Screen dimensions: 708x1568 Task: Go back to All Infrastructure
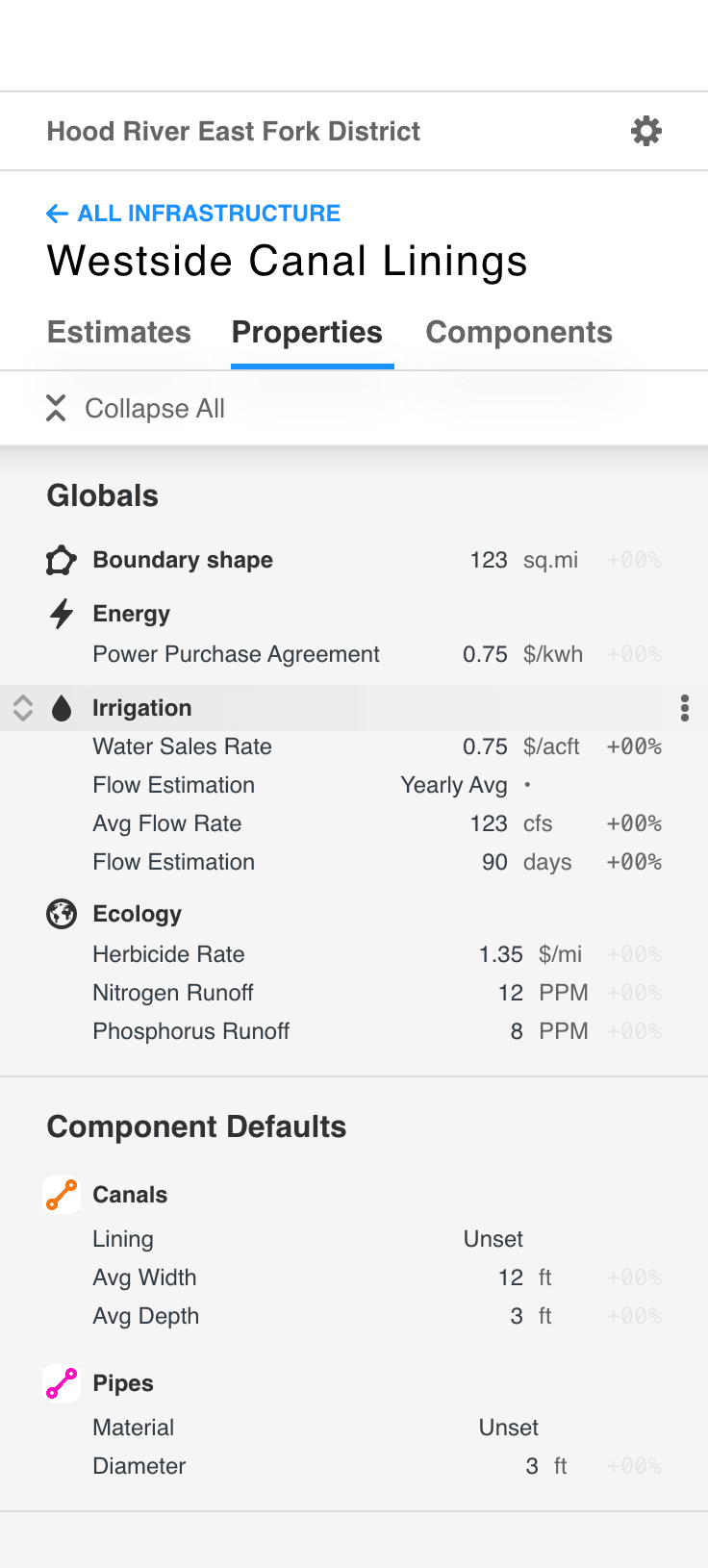(x=193, y=214)
